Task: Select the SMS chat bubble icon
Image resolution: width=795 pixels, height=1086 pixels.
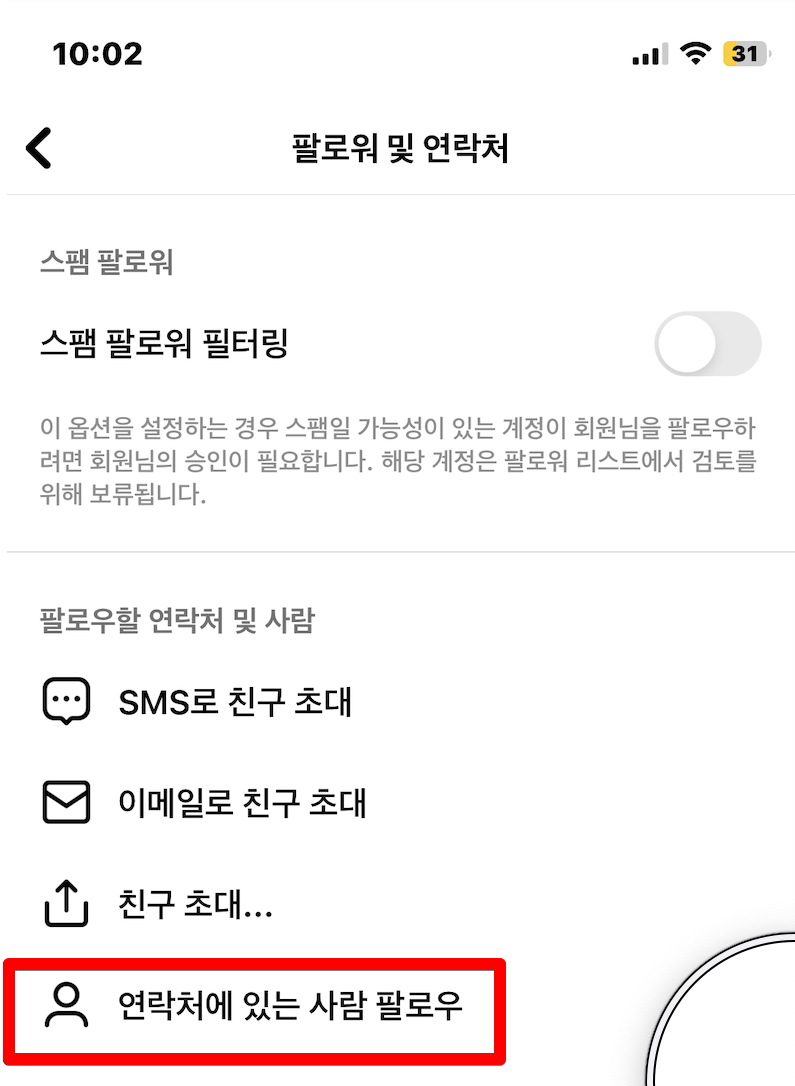Action: (x=64, y=701)
